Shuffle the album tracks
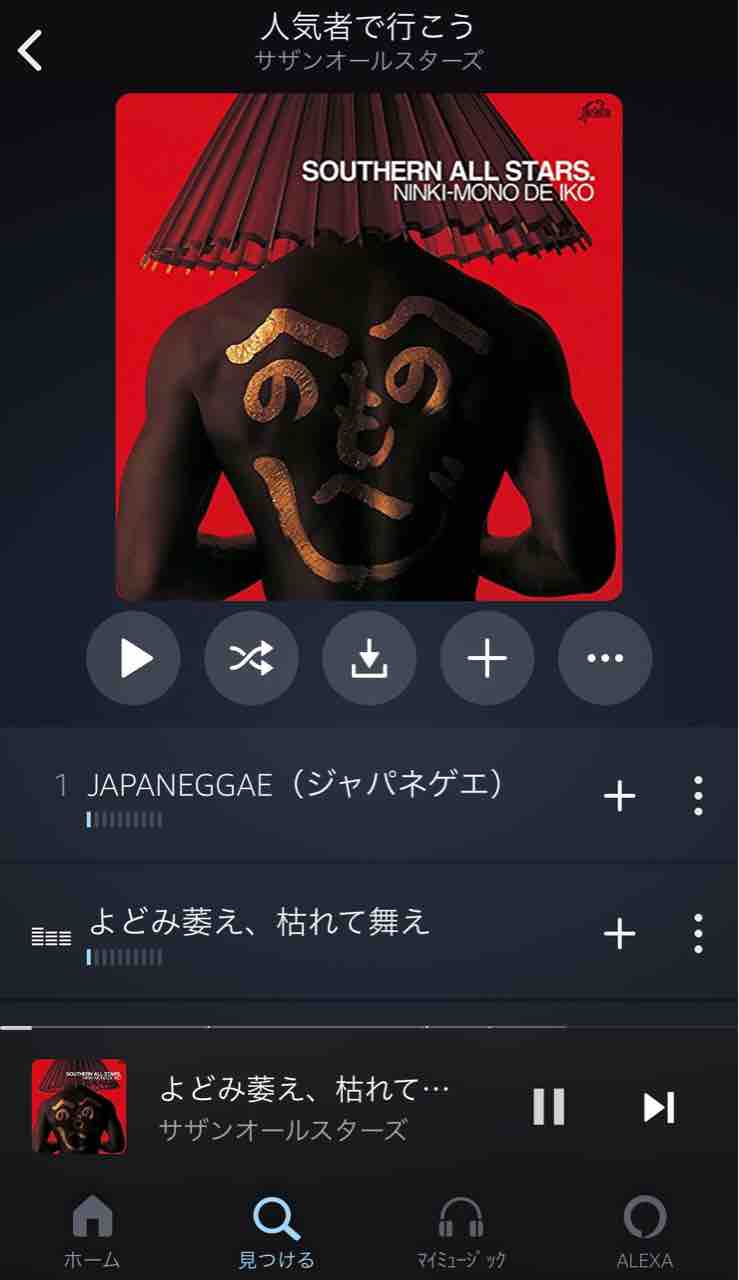Viewport: 739px width, 1280px height. 251,658
